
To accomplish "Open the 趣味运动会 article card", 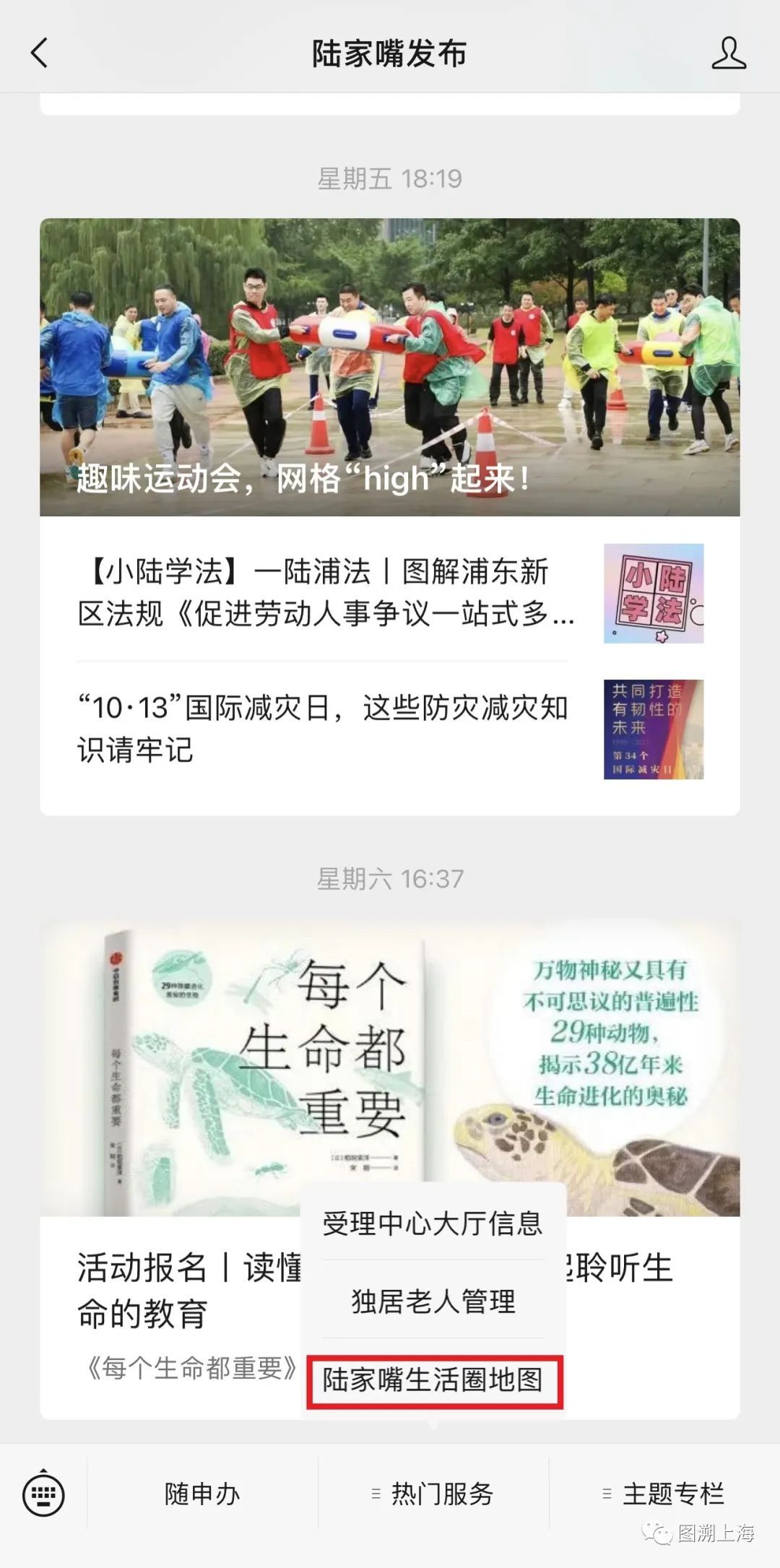I will pyautogui.click(x=389, y=367).
